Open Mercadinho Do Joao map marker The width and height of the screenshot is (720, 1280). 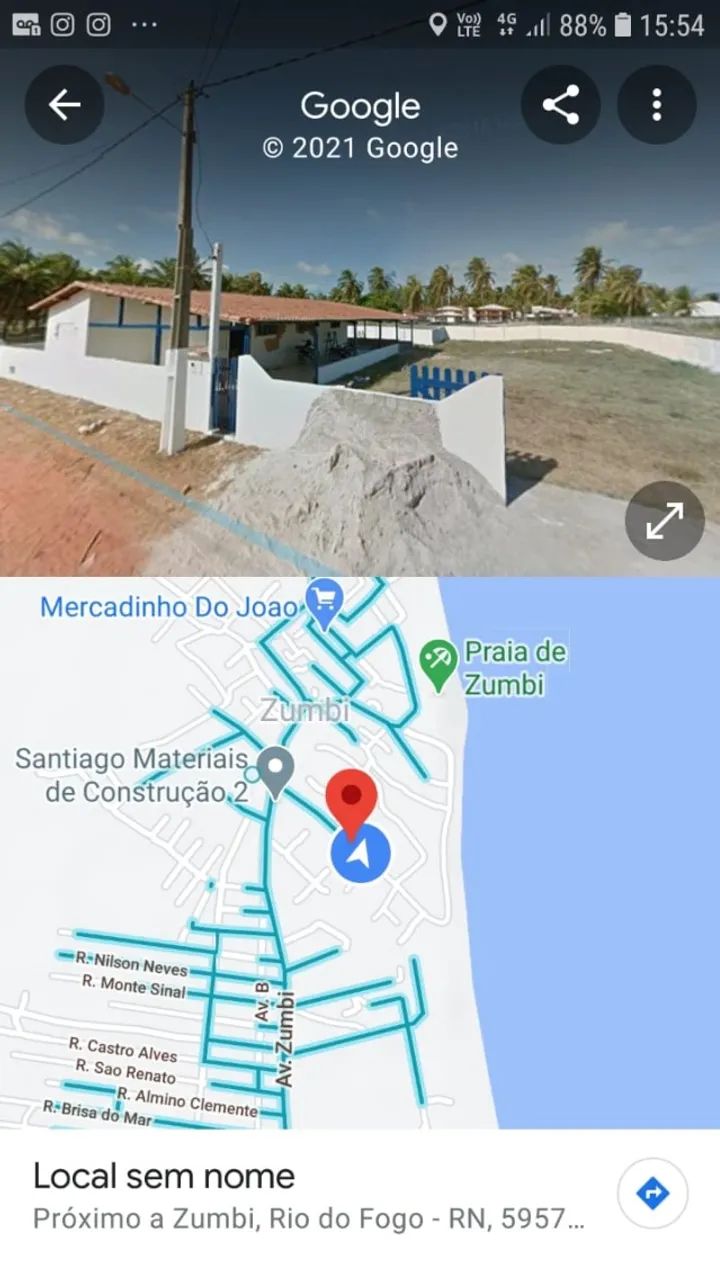pos(324,602)
